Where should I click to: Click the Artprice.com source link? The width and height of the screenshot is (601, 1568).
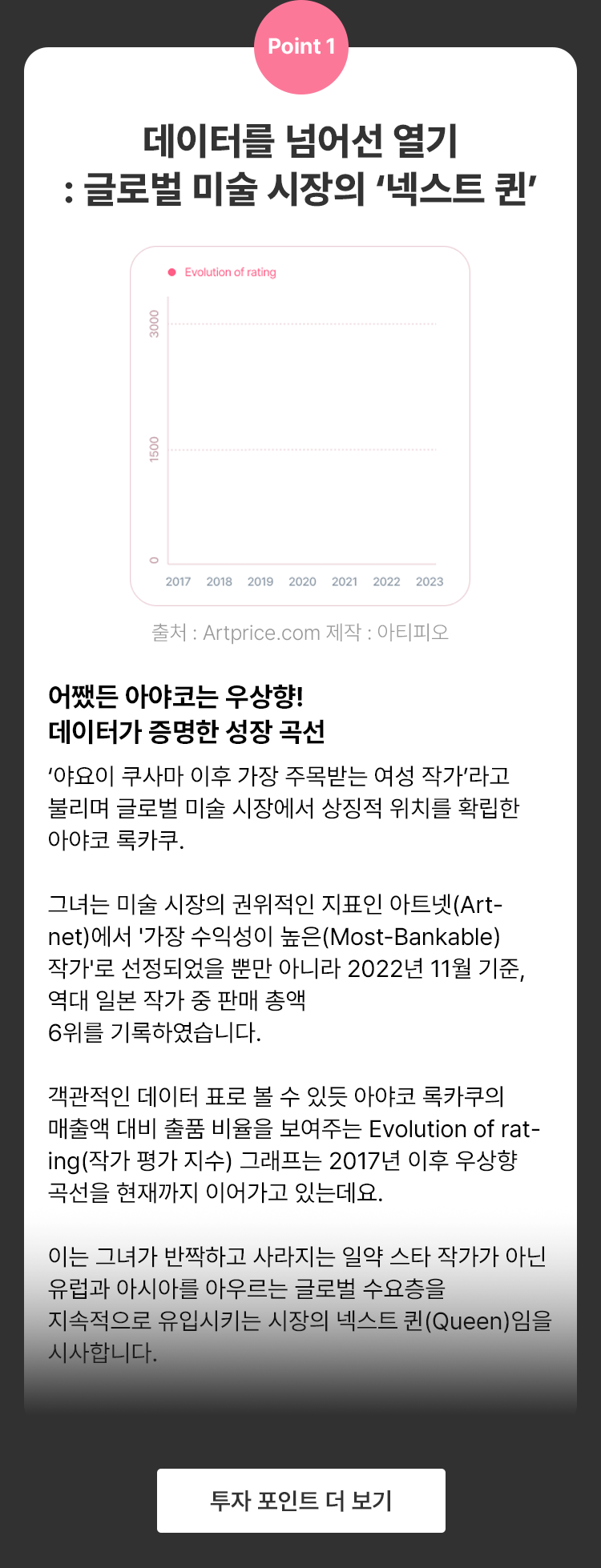coord(264,633)
